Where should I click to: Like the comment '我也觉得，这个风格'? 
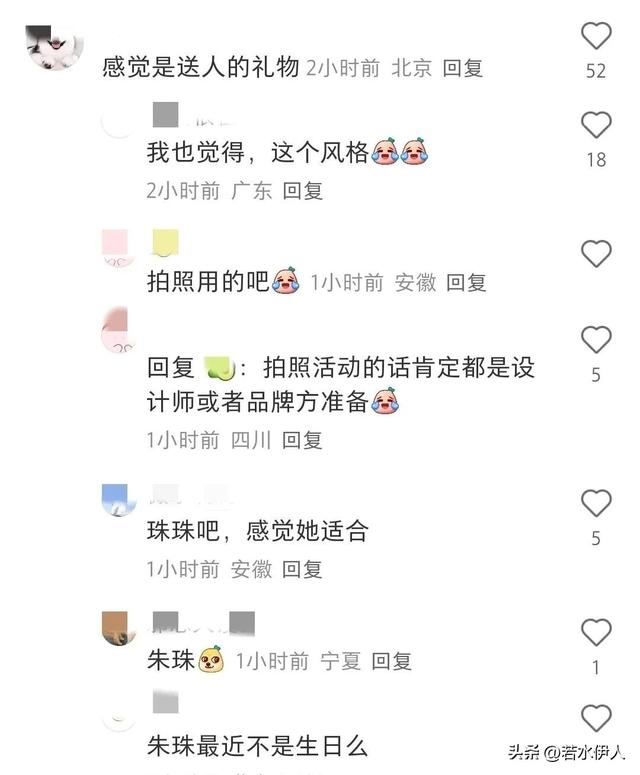click(x=596, y=125)
